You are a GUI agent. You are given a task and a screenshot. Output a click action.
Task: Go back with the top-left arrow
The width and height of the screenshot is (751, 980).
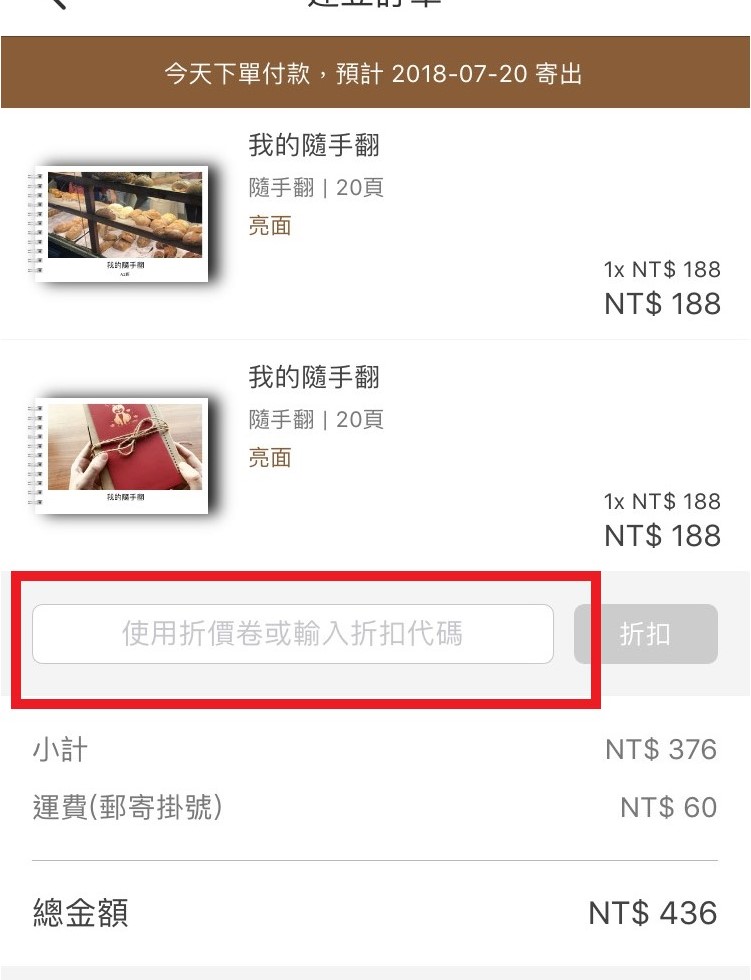57,4
